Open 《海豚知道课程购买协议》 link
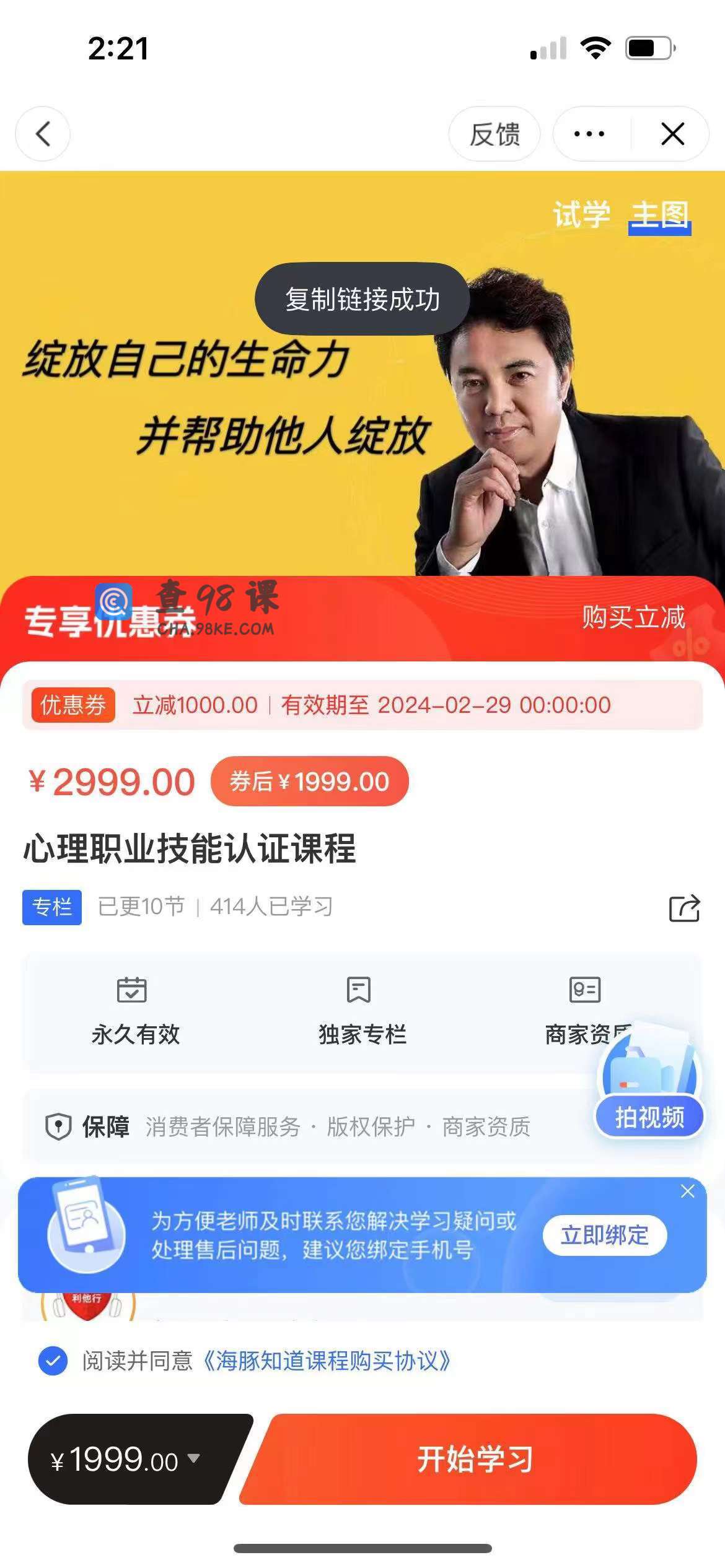This screenshot has height=1568, width=725. [327, 1361]
